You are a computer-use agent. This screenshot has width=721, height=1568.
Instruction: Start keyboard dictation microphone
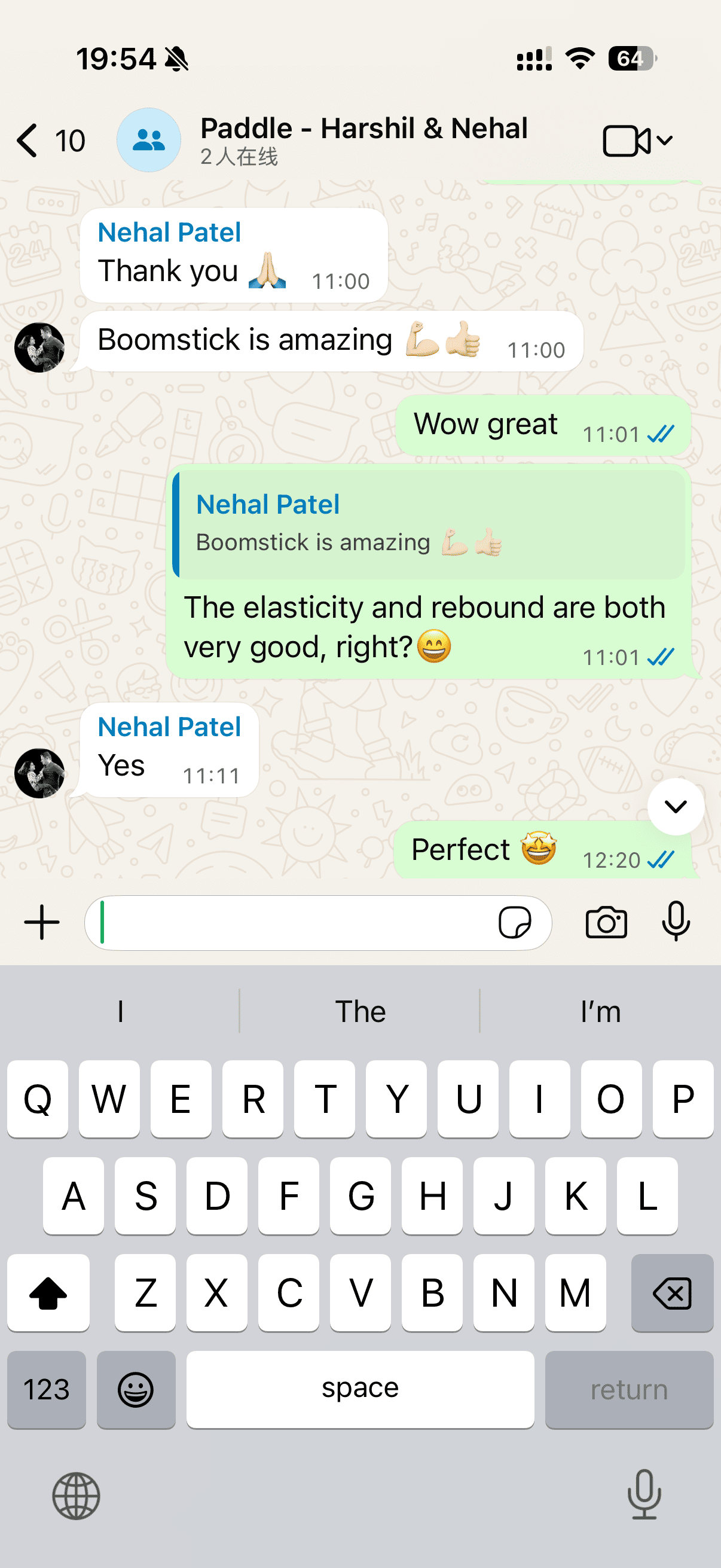pos(644,1494)
